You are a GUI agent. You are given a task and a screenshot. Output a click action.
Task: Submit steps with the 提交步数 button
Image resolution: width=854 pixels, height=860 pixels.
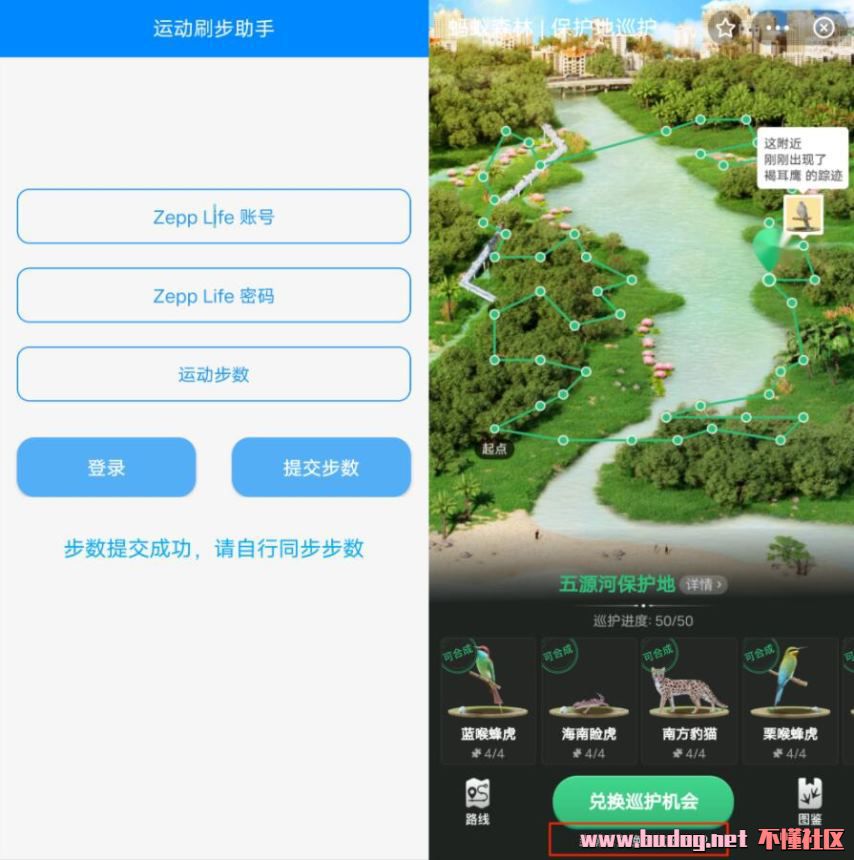[x=321, y=467]
